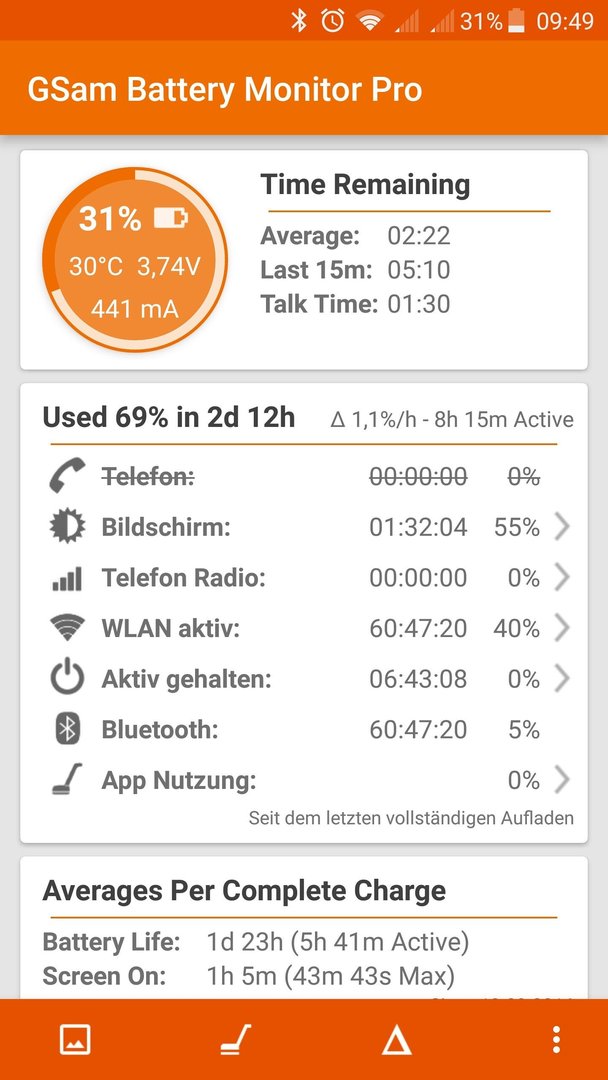
Task: Tap the battery status circle
Action: pyautogui.click(x=134, y=258)
